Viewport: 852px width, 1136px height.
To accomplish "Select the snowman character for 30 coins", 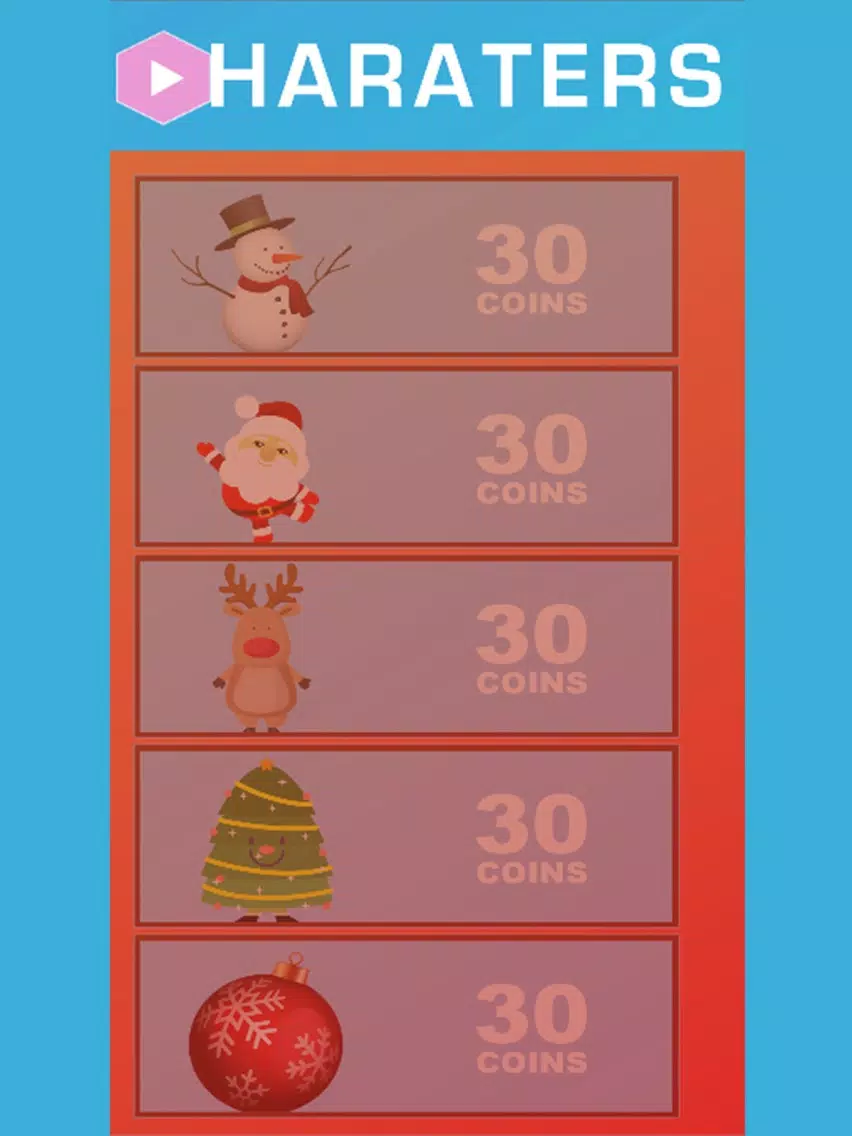I will click(406, 266).
